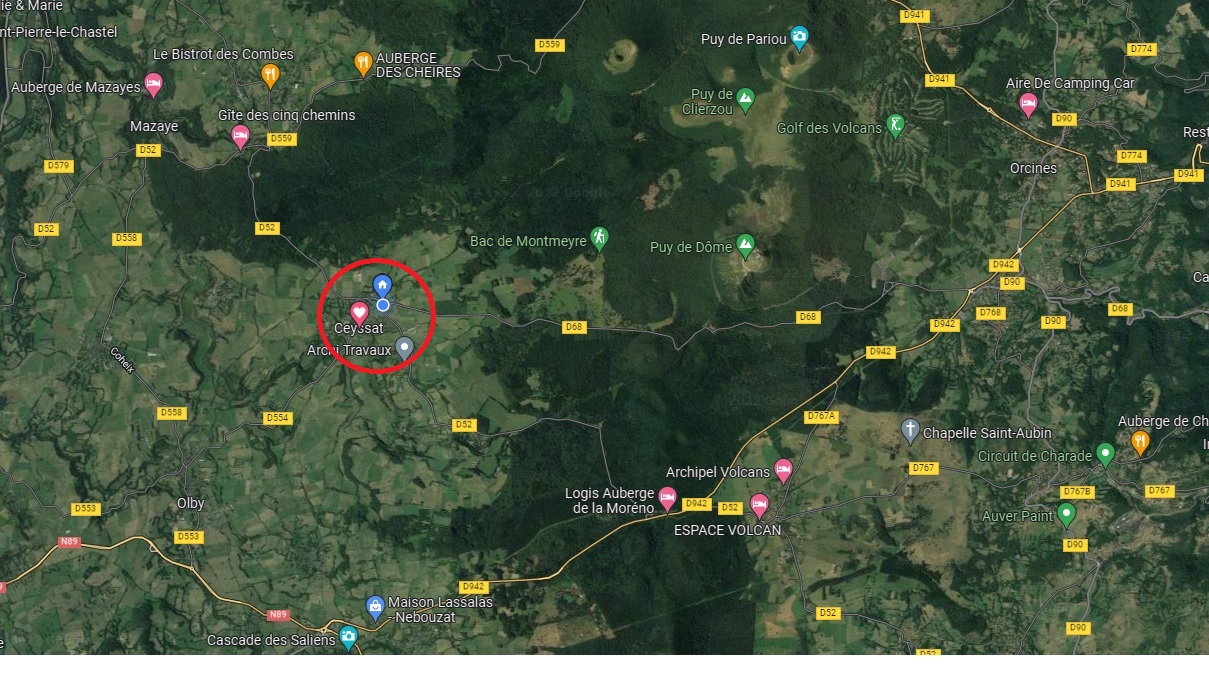Open the Cascade des Saliens photo marker
The image size is (1209, 699).
(x=348, y=635)
